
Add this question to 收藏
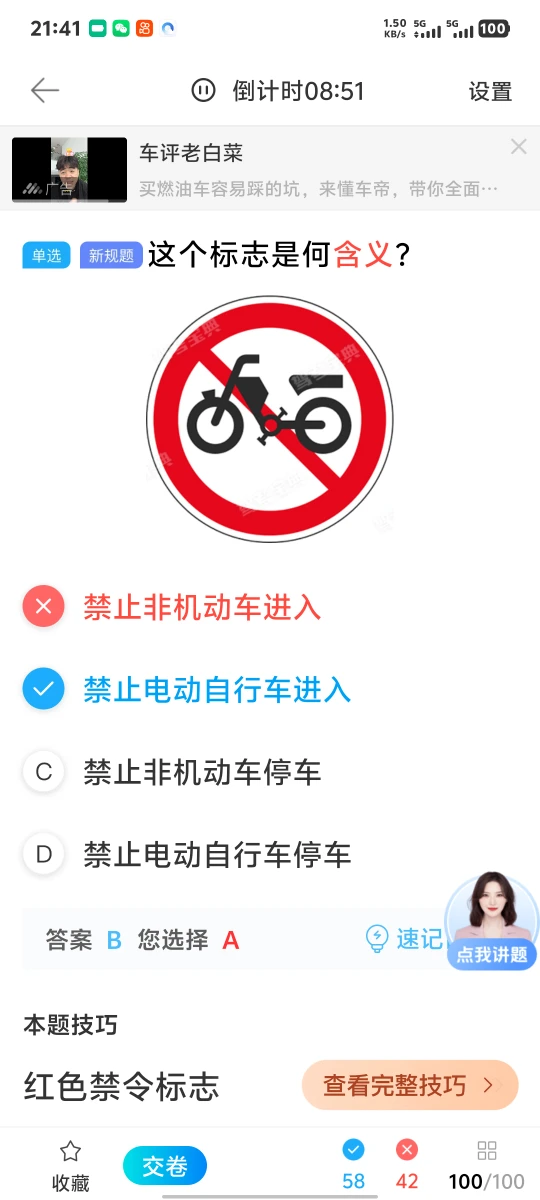[x=71, y=1166]
